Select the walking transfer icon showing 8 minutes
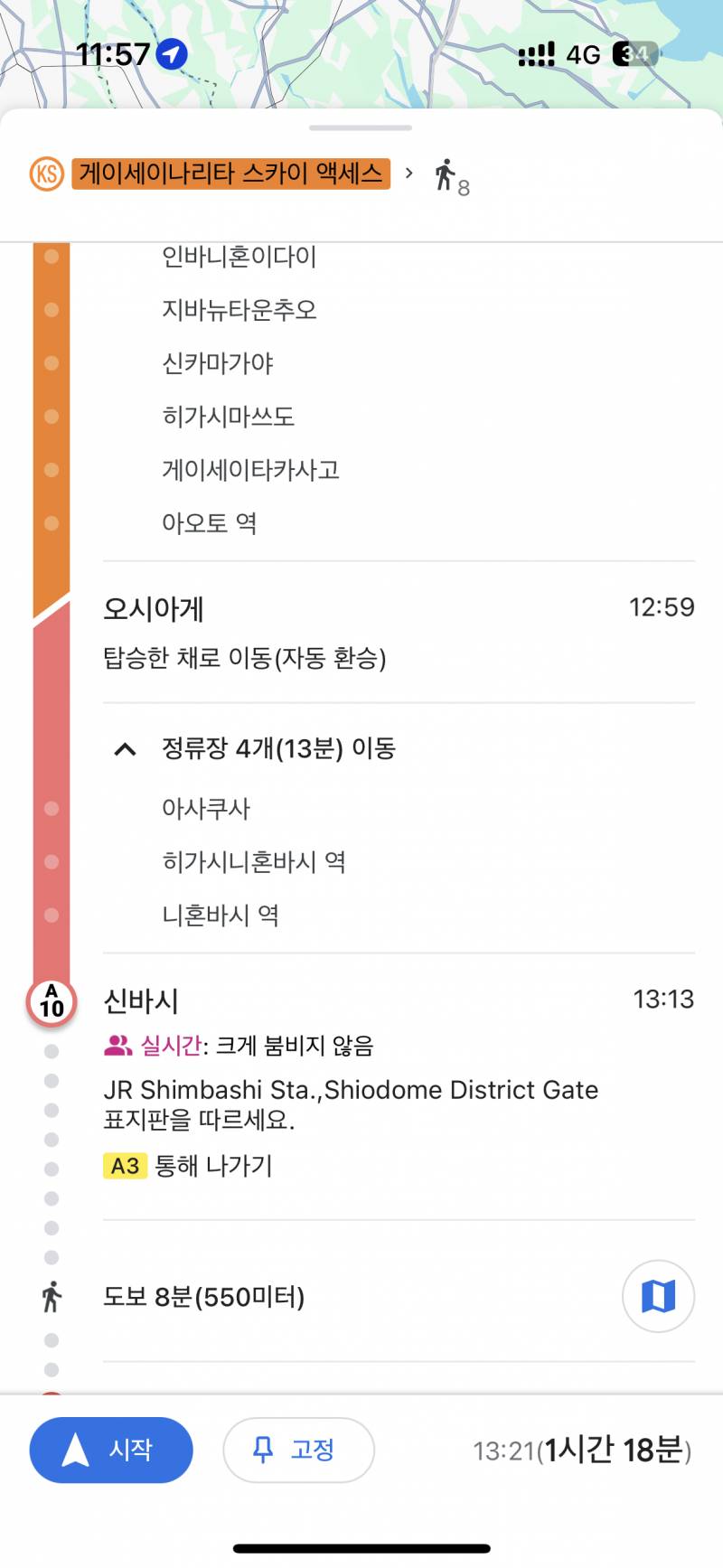This screenshot has width=723, height=1568. tap(447, 174)
